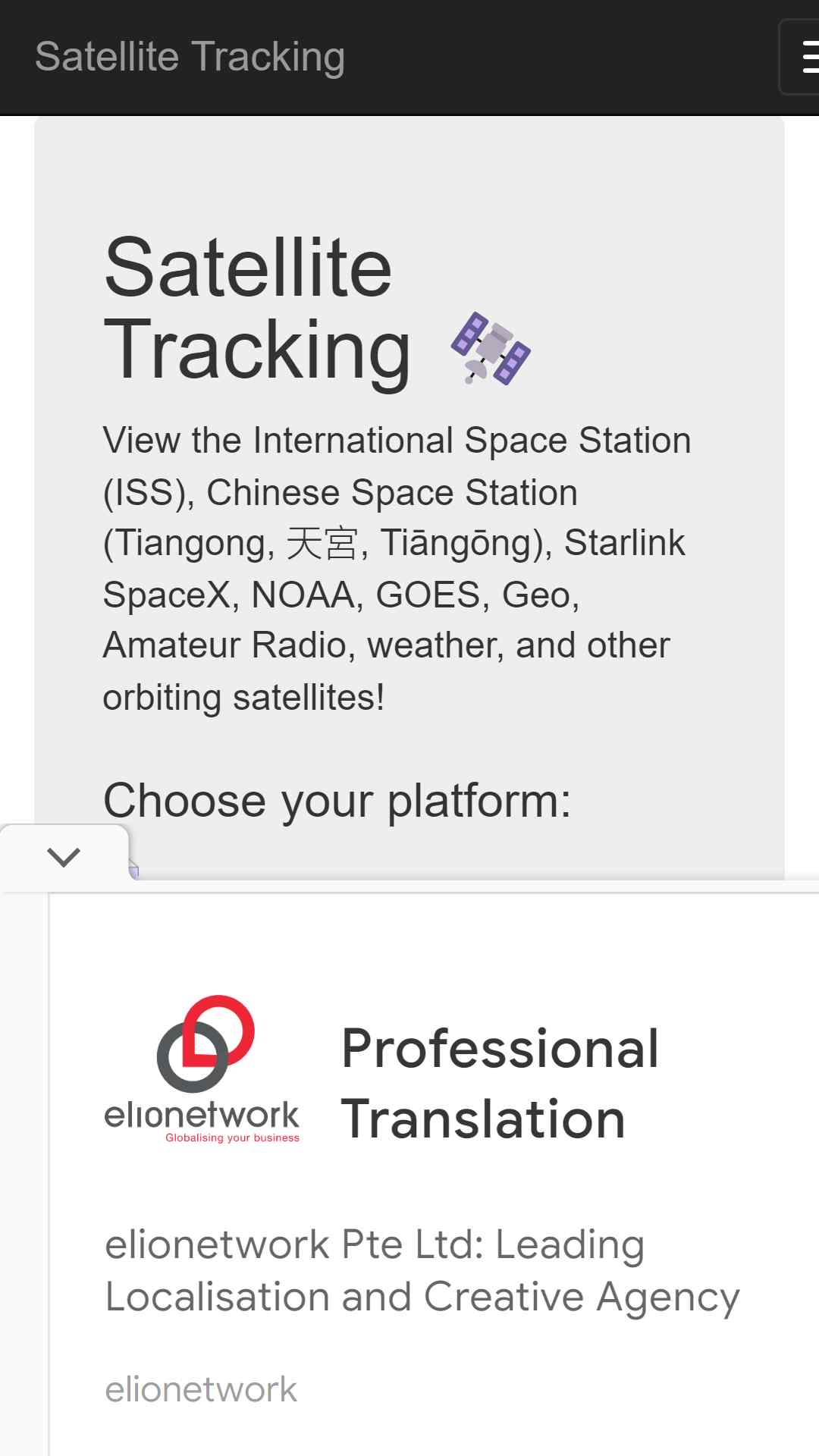Open the hamburger navigation menu
Image resolution: width=819 pixels, height=1456 pixels.
[800, 57]
